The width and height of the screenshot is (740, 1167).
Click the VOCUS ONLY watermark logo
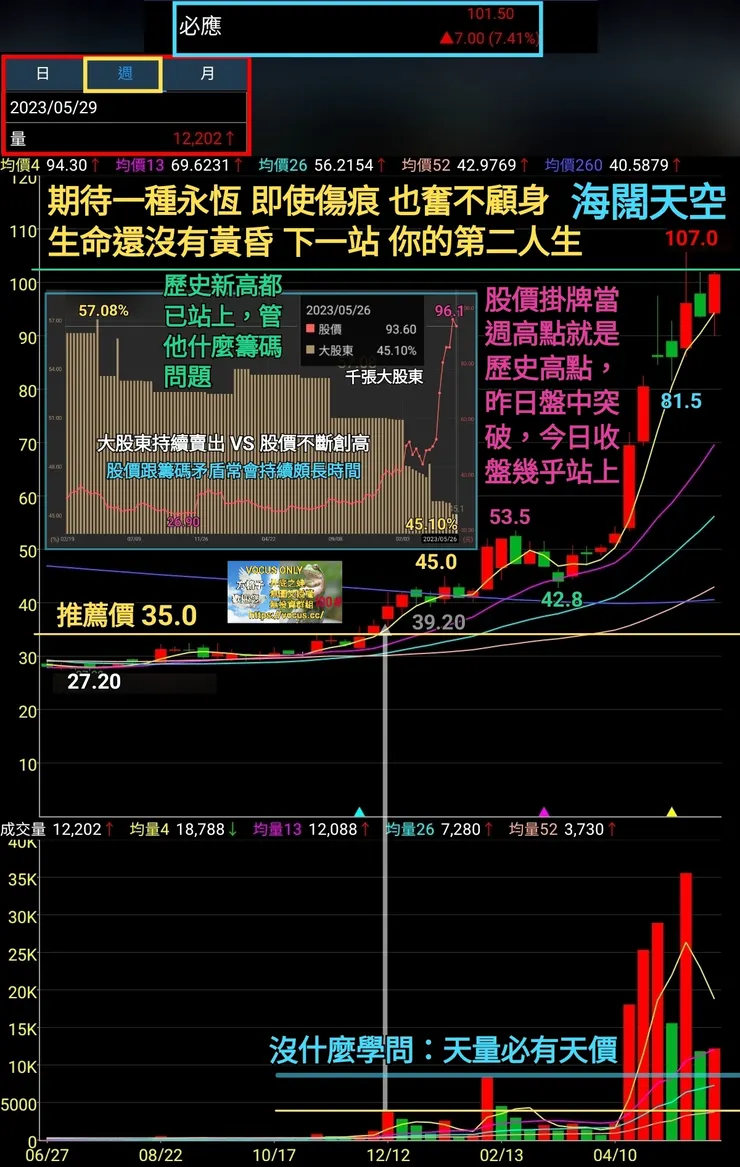click(285, 593)
